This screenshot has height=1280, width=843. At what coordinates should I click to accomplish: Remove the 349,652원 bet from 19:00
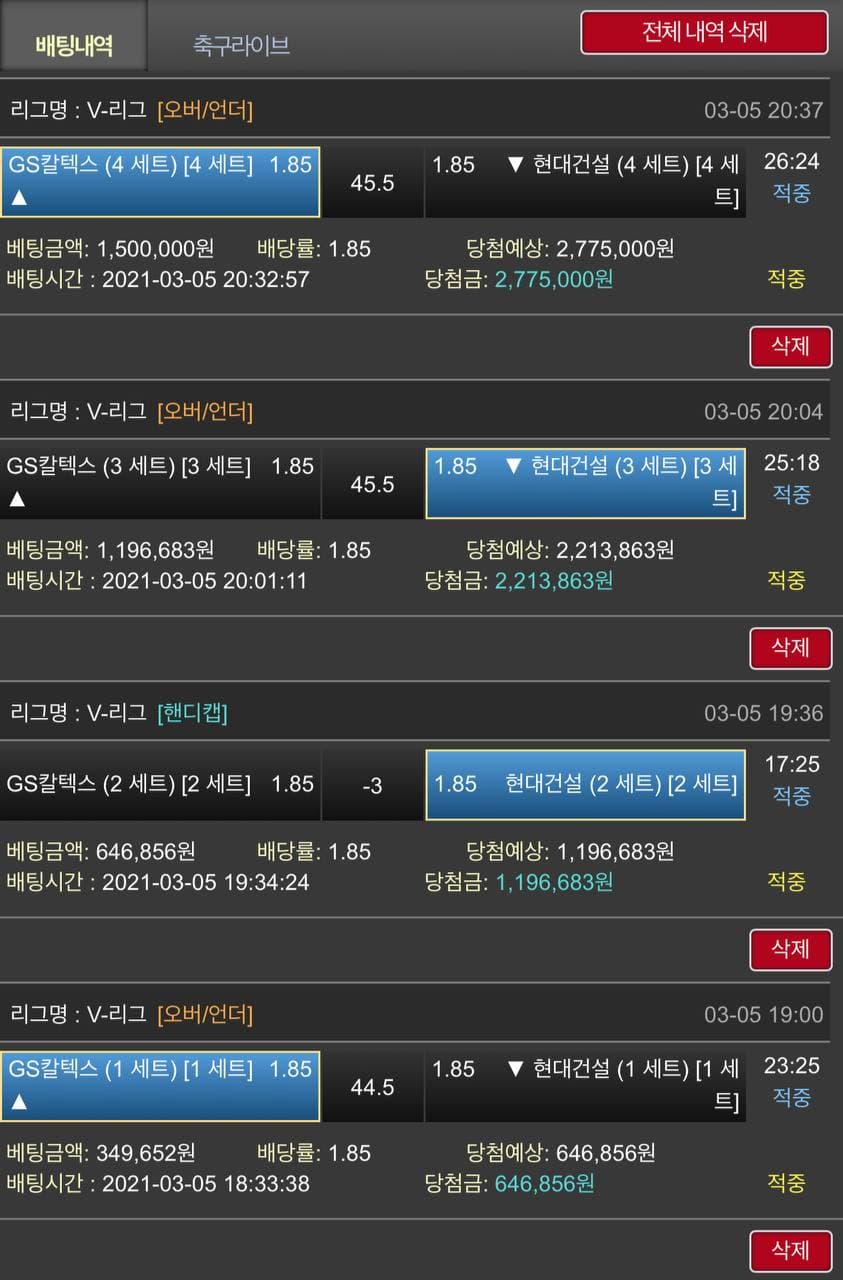tap(790, 1251)
